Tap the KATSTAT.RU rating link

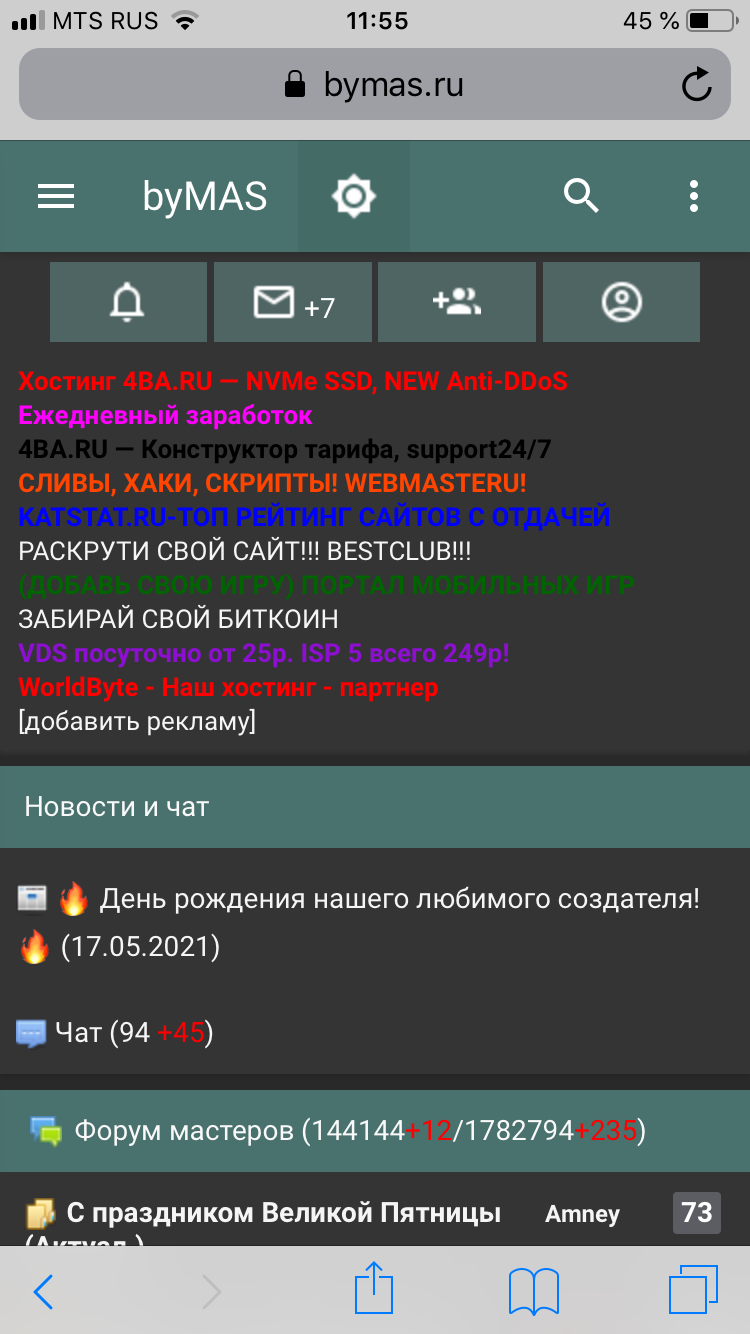[314, 517]
